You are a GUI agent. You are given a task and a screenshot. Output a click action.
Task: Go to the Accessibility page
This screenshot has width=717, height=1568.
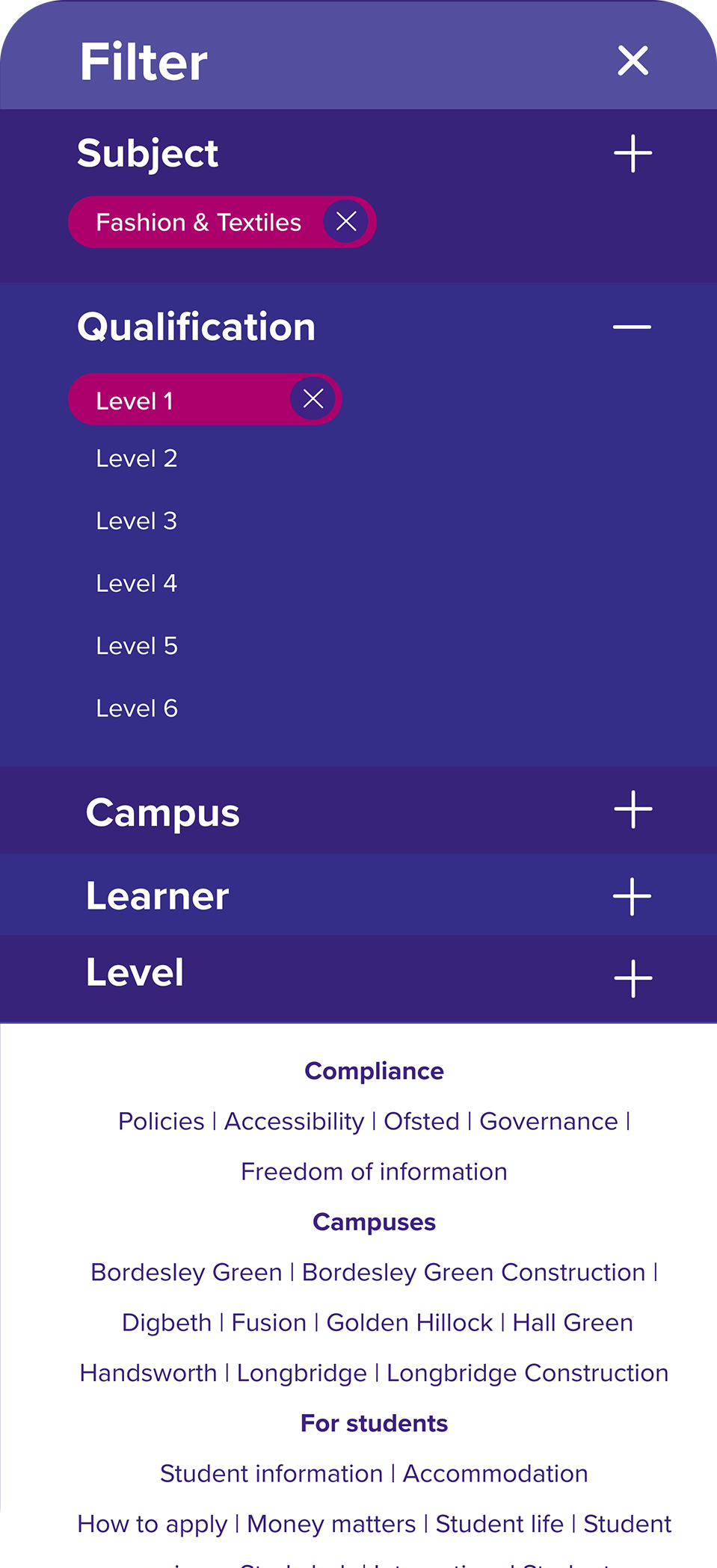point(294,1122)
